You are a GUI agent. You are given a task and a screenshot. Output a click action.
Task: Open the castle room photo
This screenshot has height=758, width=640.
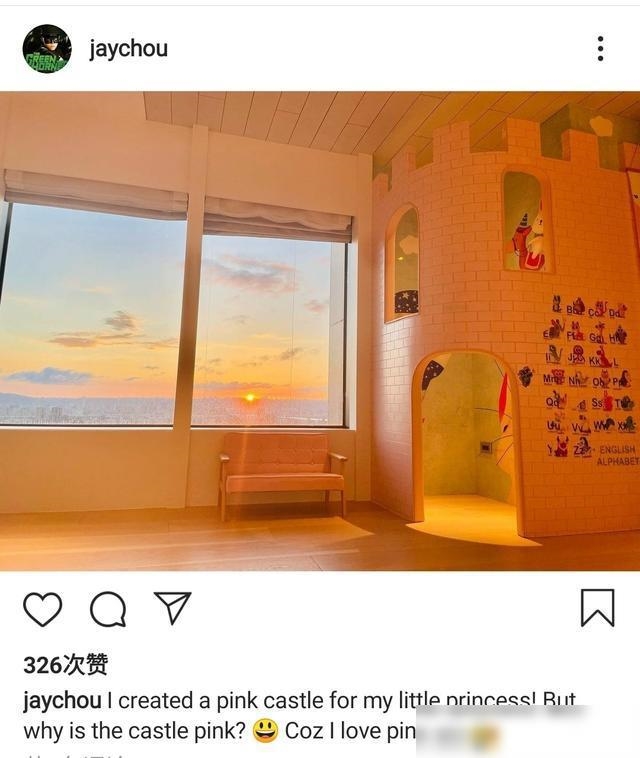point(320,330)
